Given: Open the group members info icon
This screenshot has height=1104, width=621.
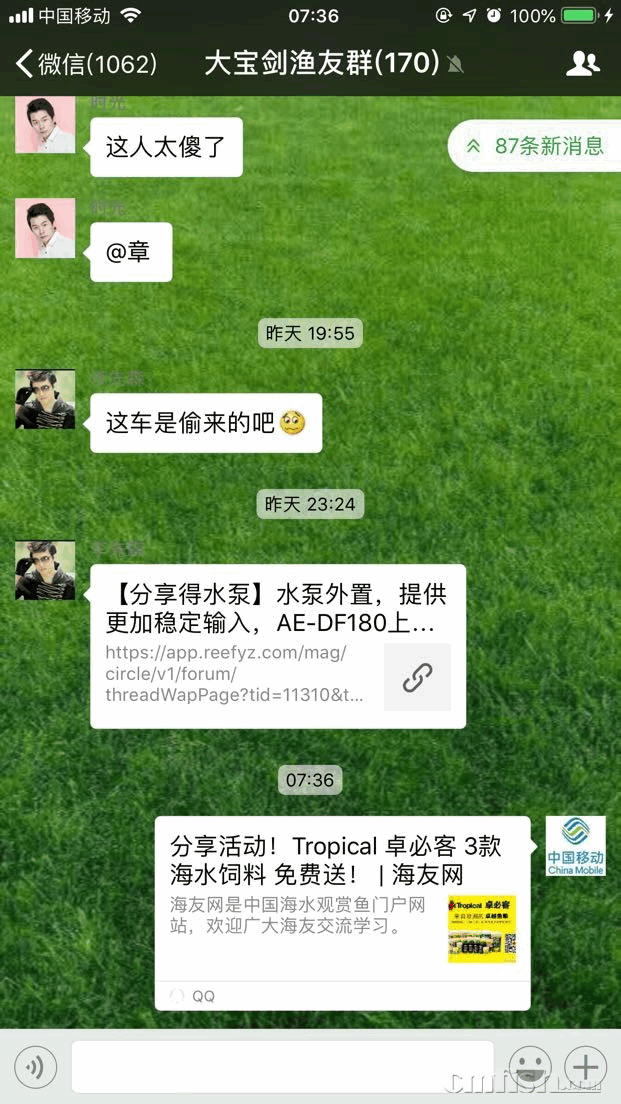Looking at the screenshot, I should [582, 64].
